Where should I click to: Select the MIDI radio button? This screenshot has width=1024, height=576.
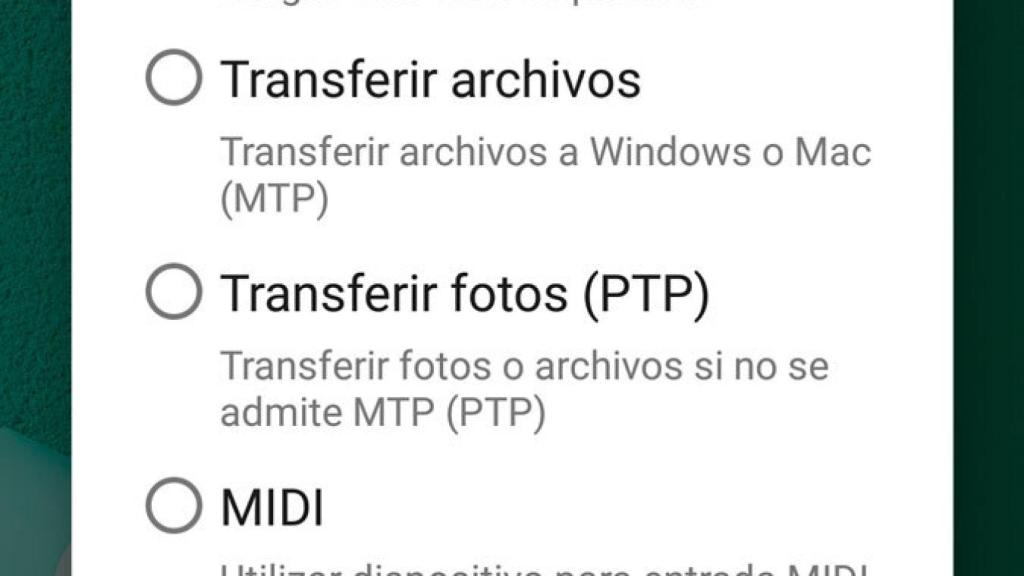point(174,507)
